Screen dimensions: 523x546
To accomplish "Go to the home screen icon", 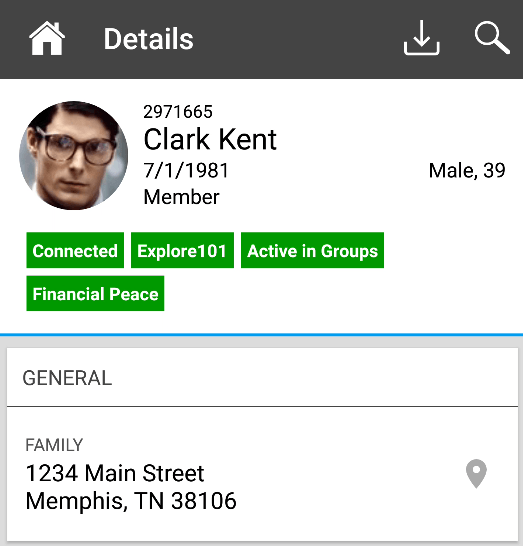I will (47, 39).
